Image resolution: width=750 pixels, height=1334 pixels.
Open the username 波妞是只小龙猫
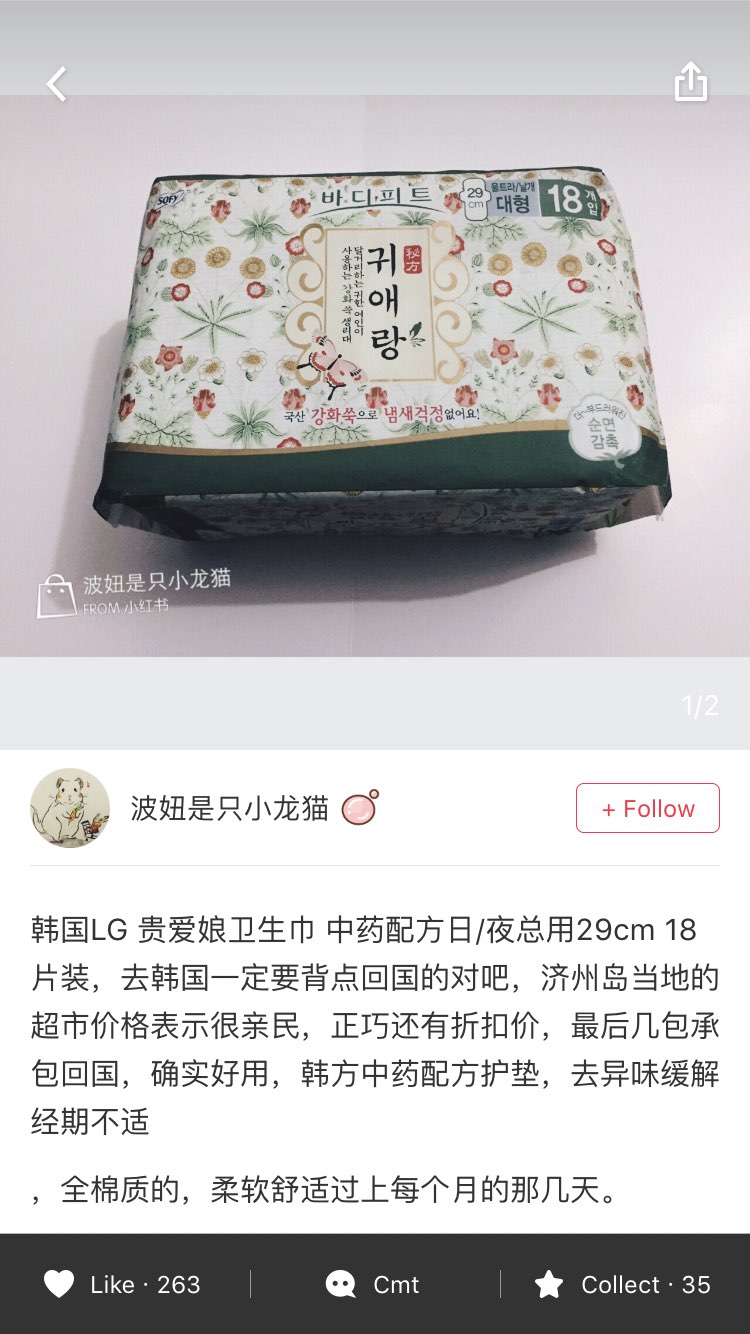pos(229,808)
